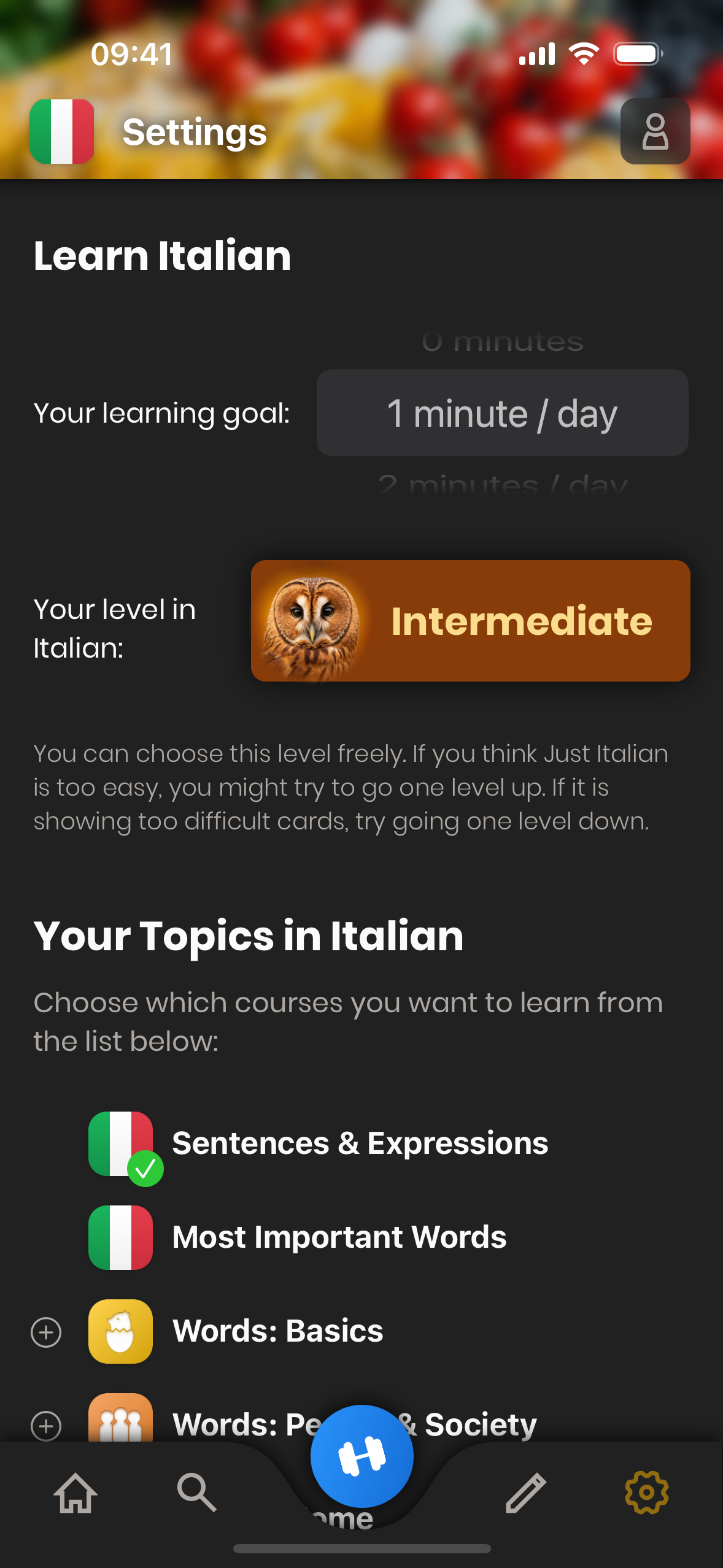Open the Search tab
The height and width of the screenshot is (1568, 723).
coord(197,1493)
